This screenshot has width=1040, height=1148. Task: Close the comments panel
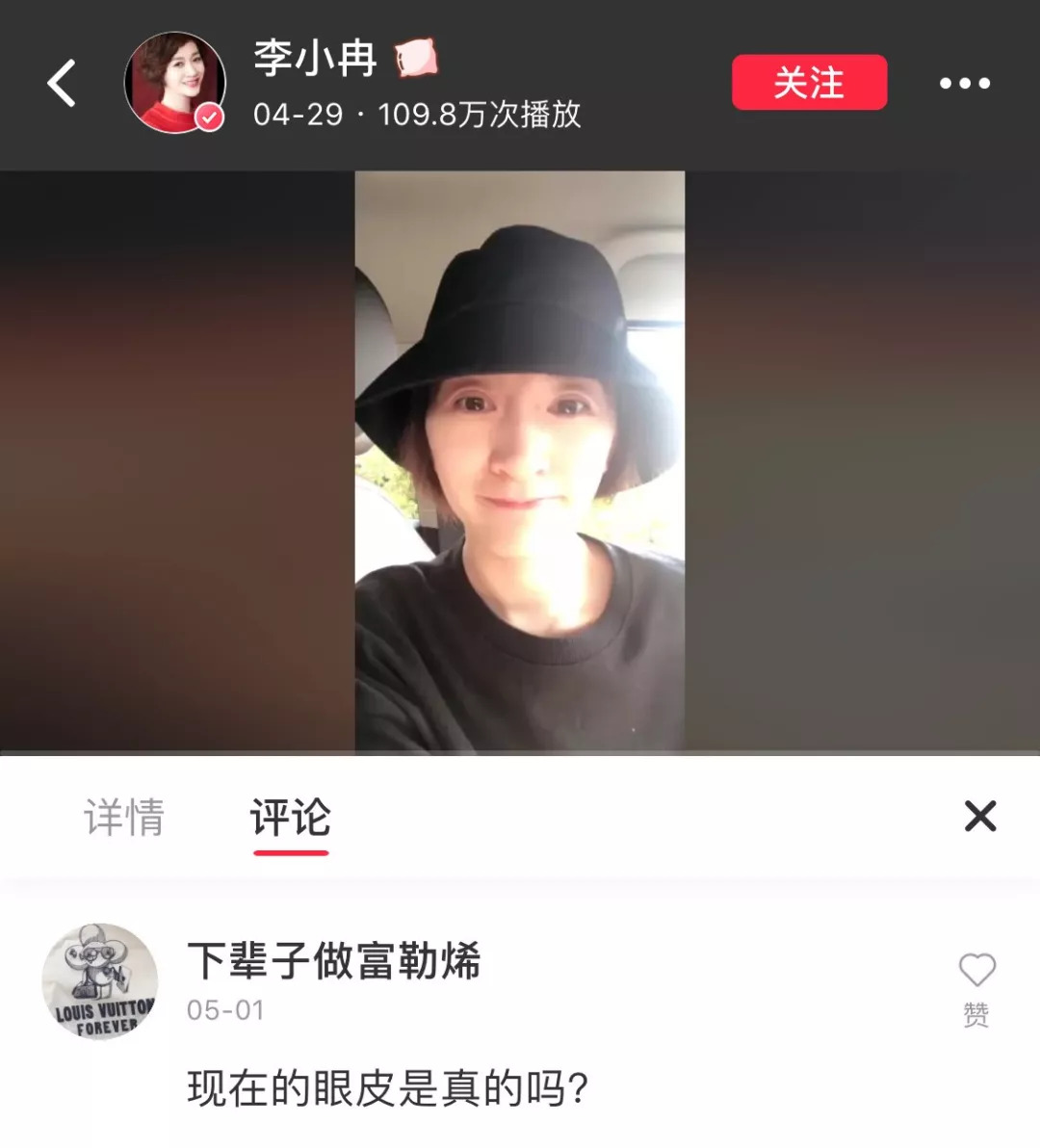(980, 817)
